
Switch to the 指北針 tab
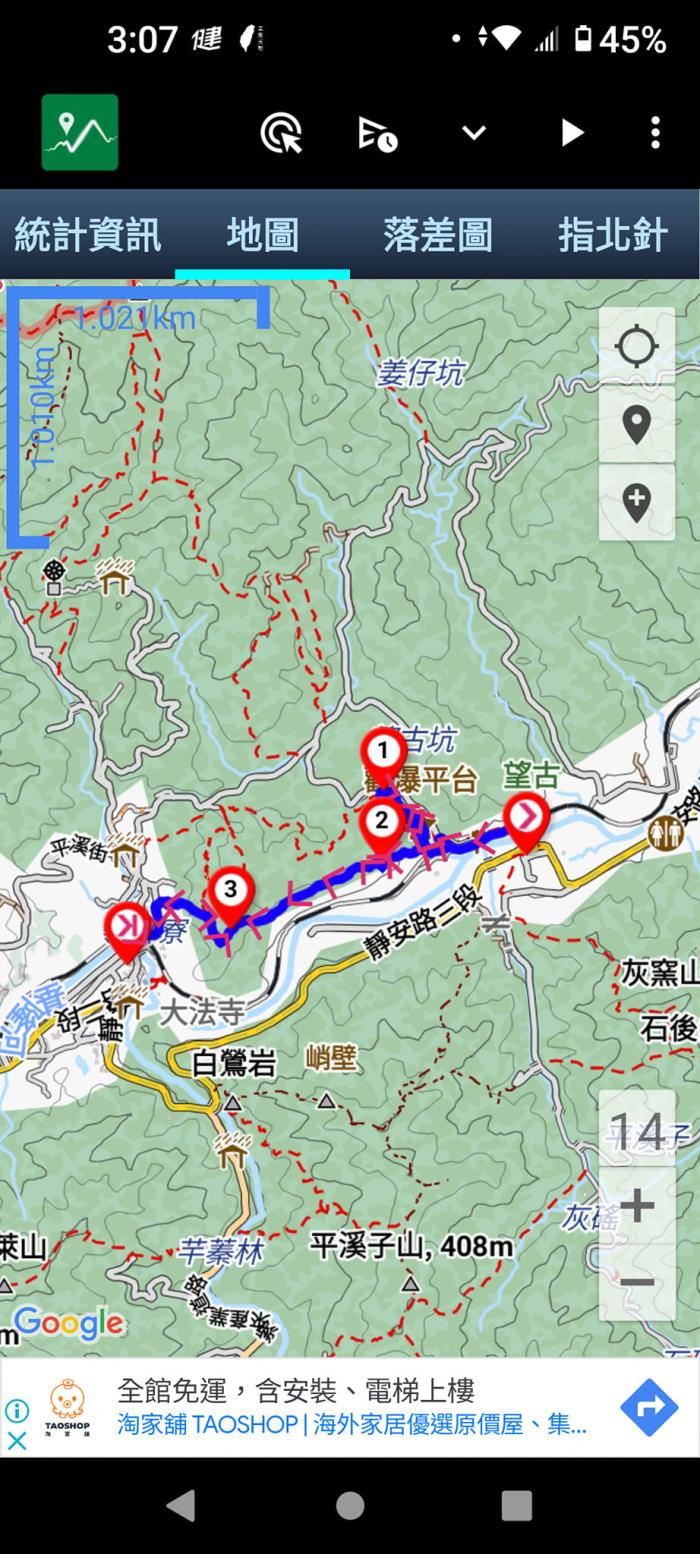tap(612, 235)
